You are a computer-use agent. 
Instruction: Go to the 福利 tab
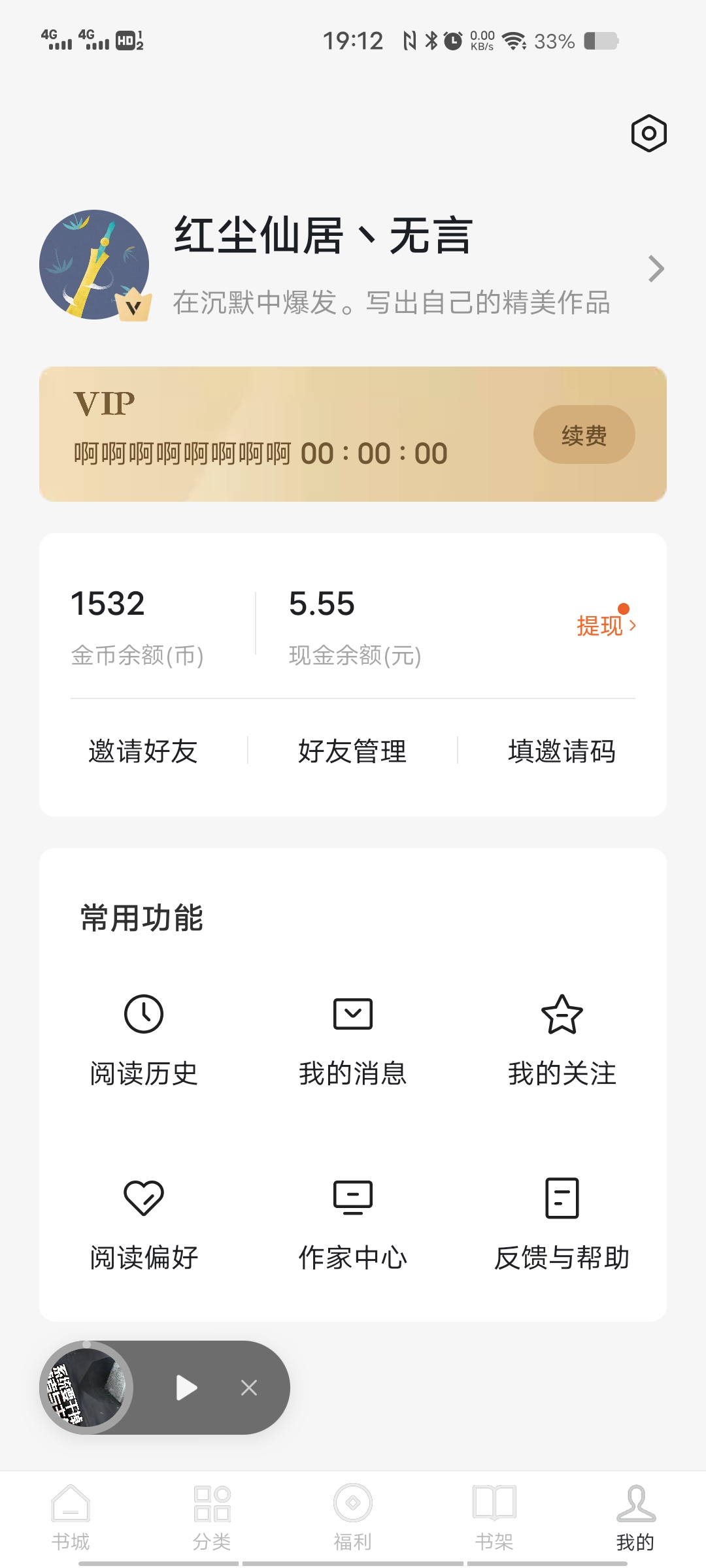pyautogui.click(x=353, y=1517)
